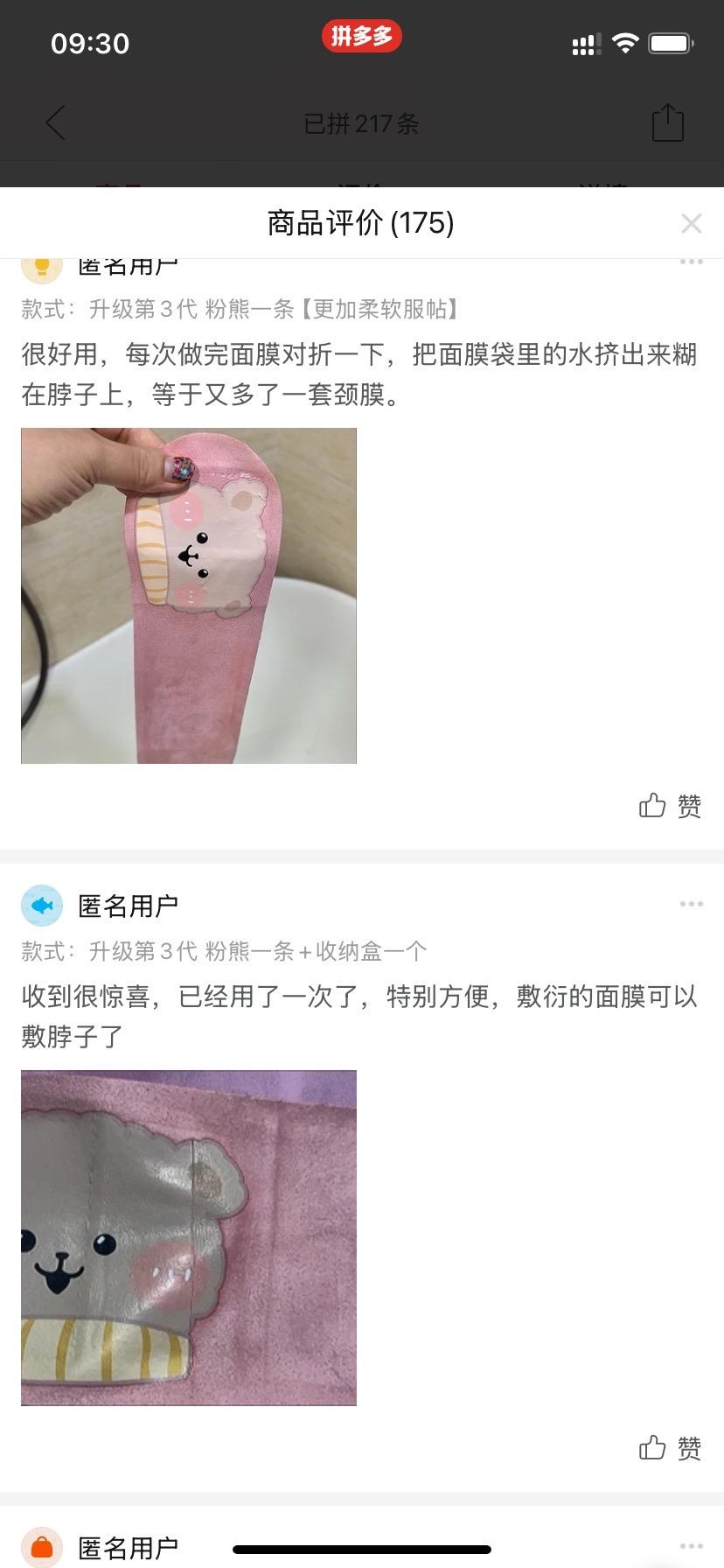Open the fish-avatar anonymous user profile
The width and height of the screenshot is (724, 1568).
coord(42,906)
